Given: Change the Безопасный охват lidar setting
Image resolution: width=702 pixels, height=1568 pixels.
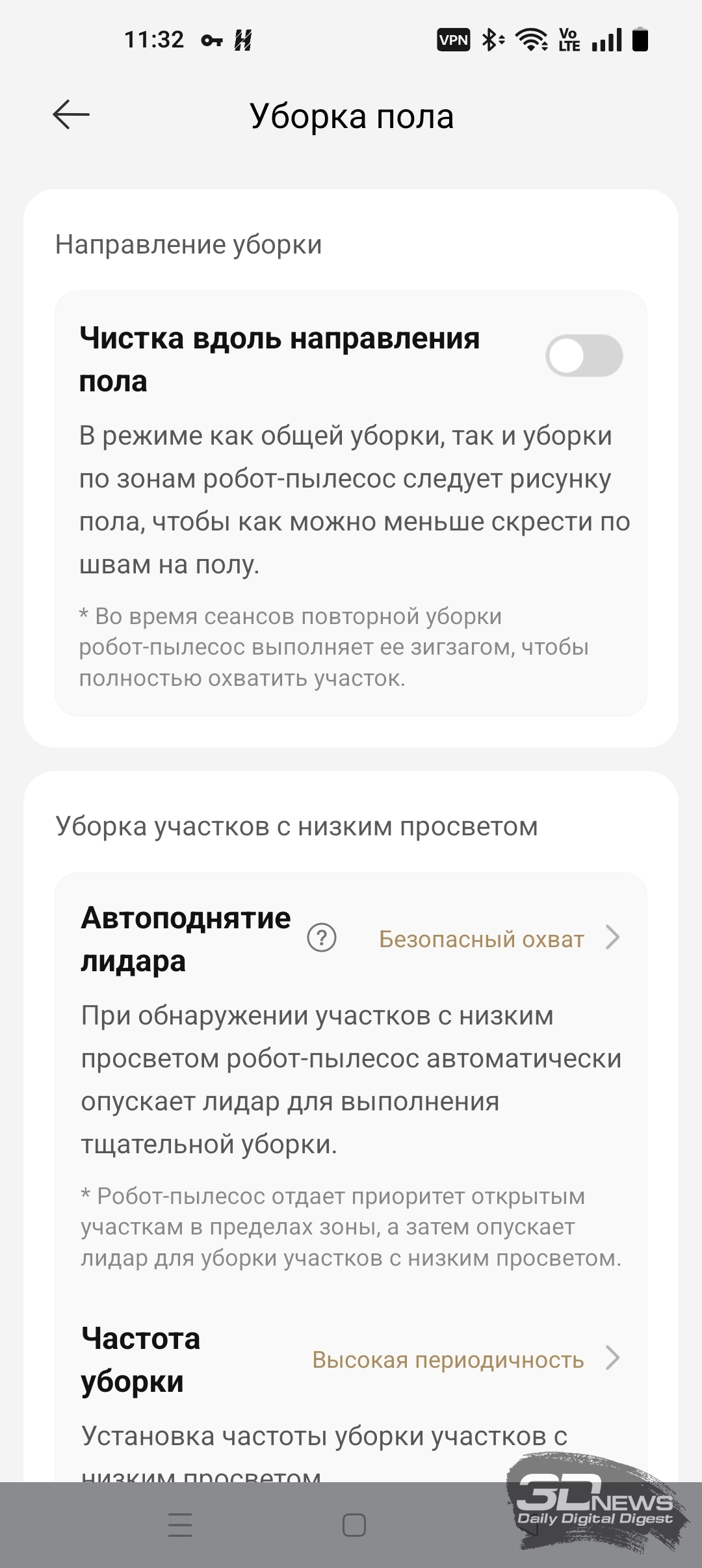Looking at the screenshot, I should (x=499, y=939).
